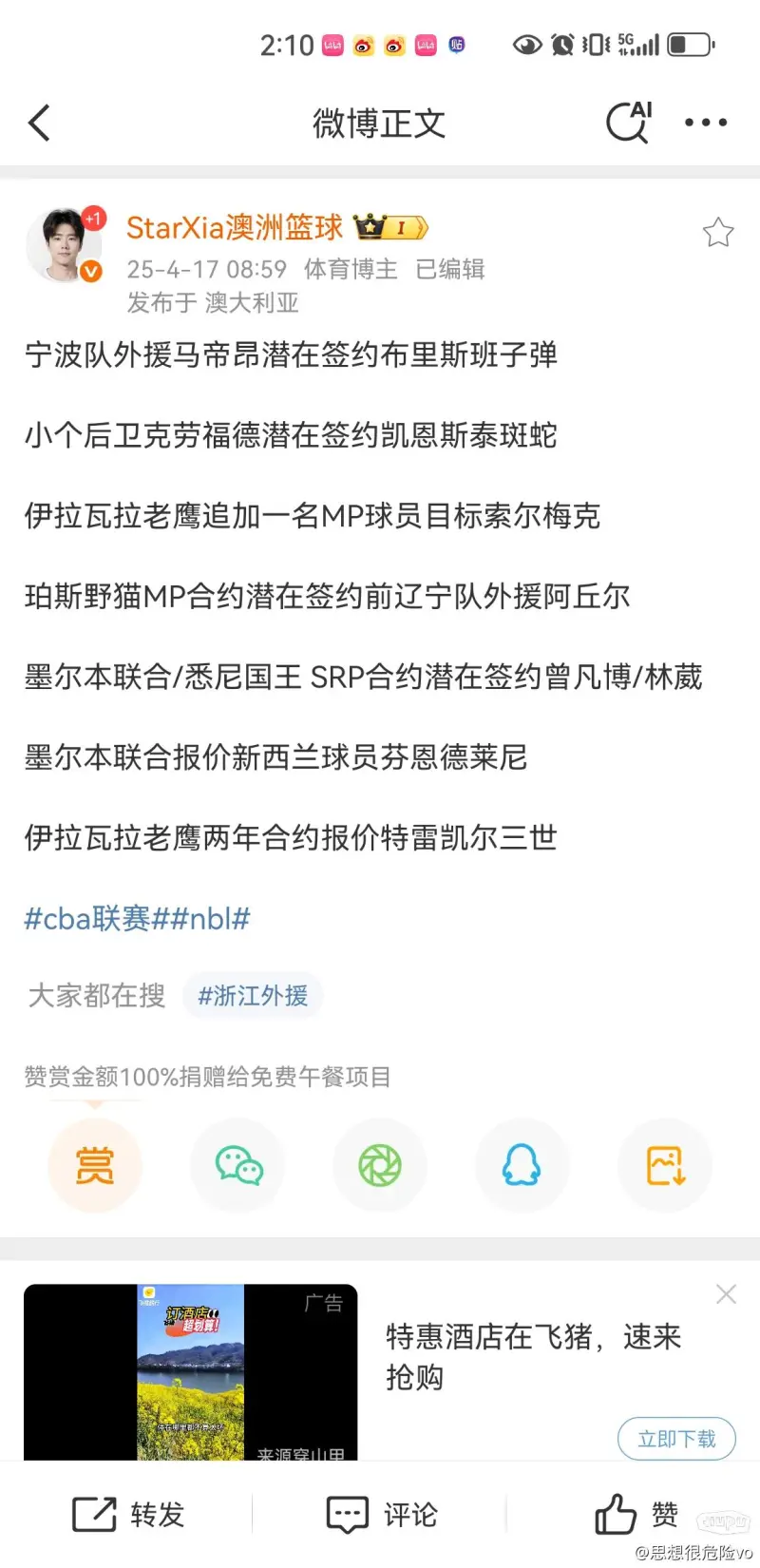760x1568 pixels.
Task: Open StarXia澳洲篮球 profile avatar
Action: click(64, 245)
